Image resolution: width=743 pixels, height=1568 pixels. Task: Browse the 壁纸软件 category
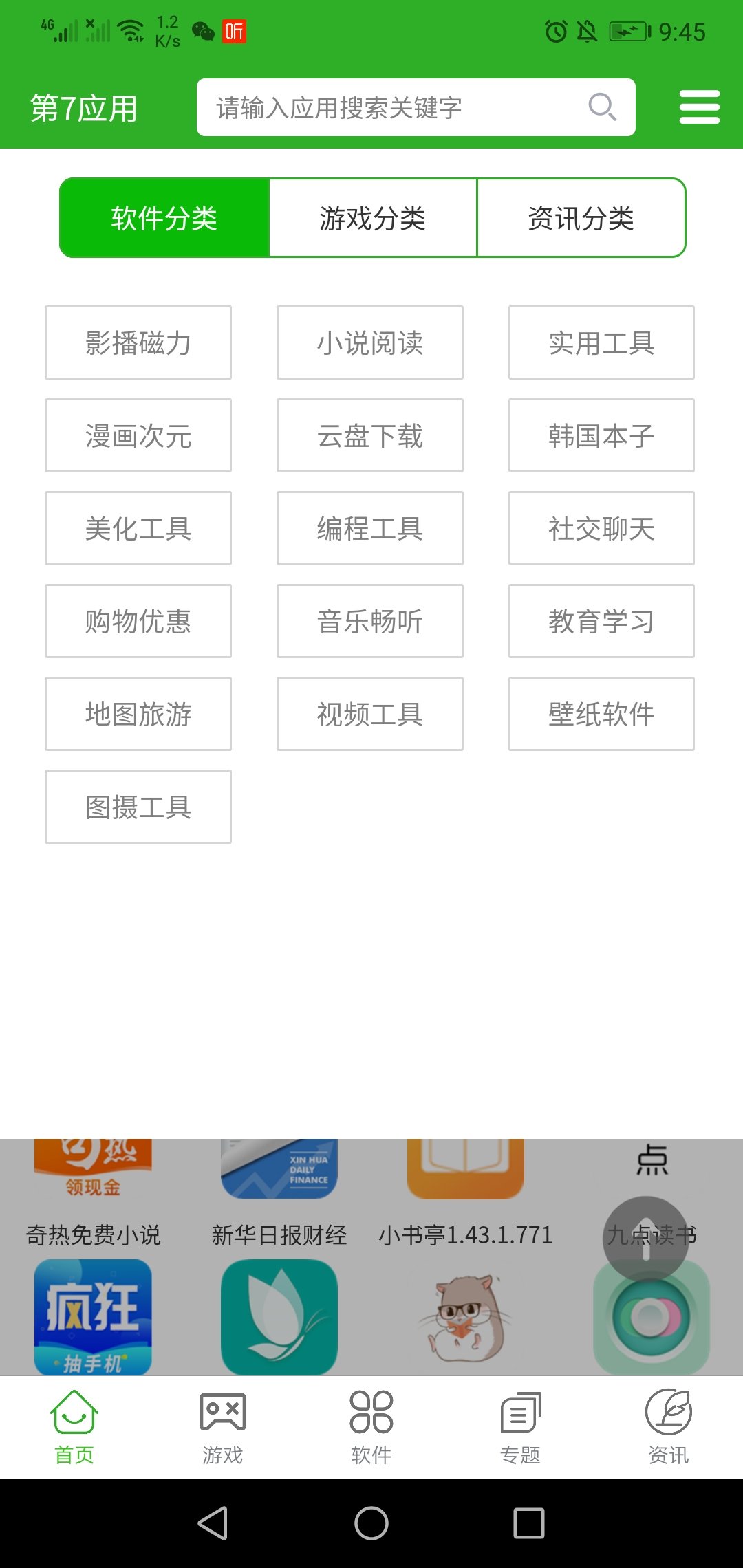tap(601, 714)
